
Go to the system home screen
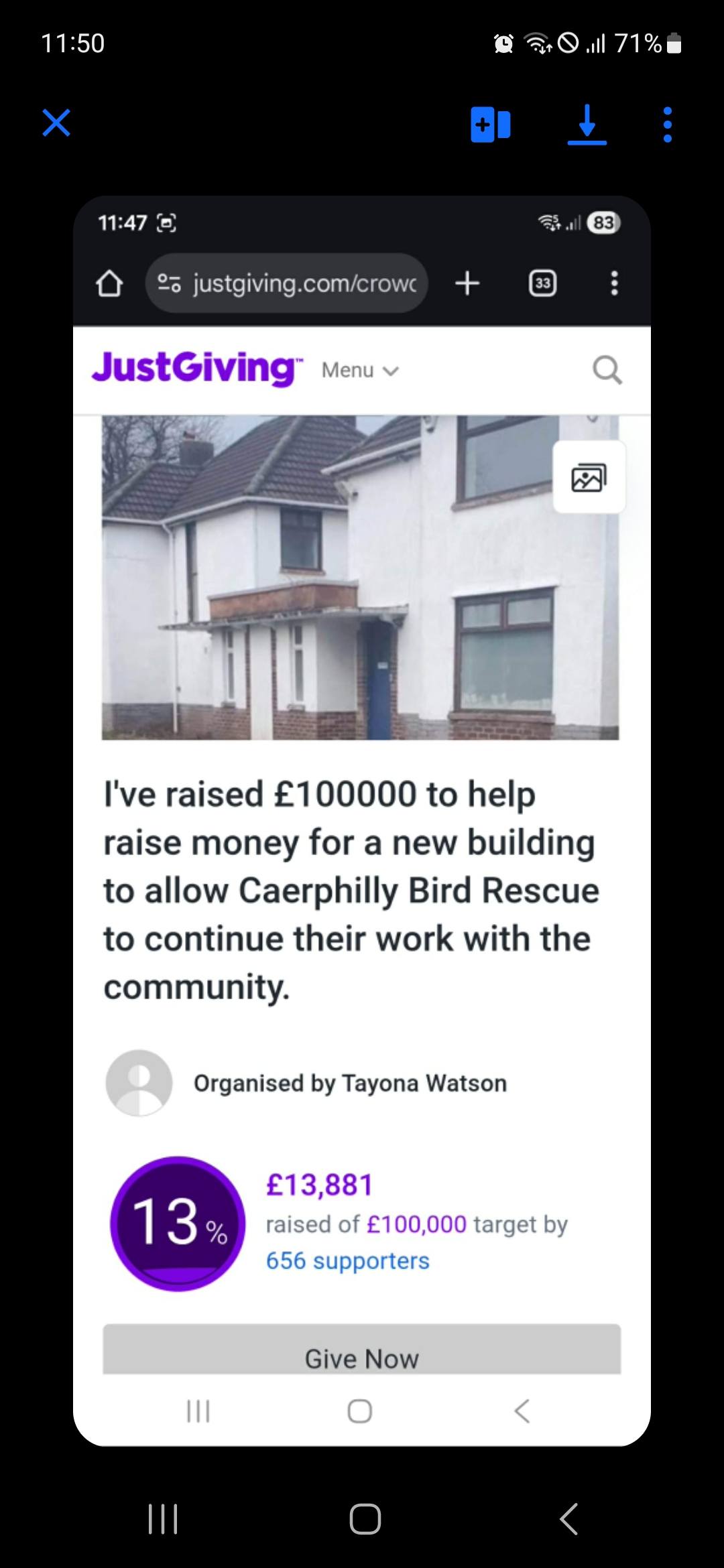[x=365, y=1518]
